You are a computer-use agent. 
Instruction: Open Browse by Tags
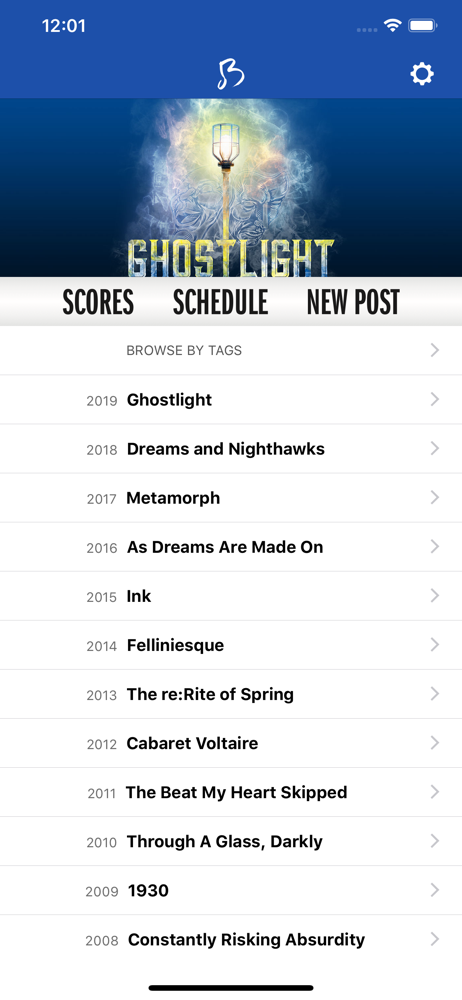[231, 350]
